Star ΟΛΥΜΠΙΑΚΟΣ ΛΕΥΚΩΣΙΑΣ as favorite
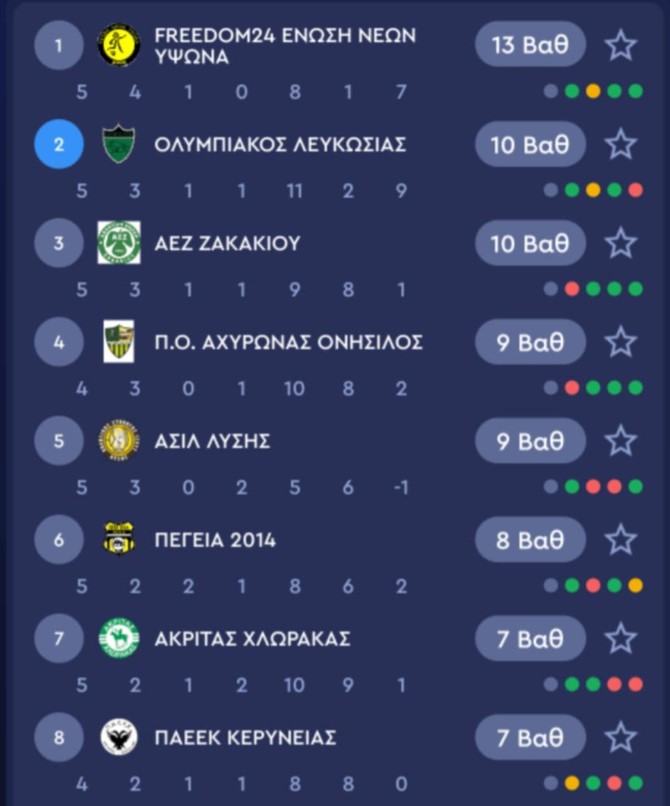 [621, 144]
